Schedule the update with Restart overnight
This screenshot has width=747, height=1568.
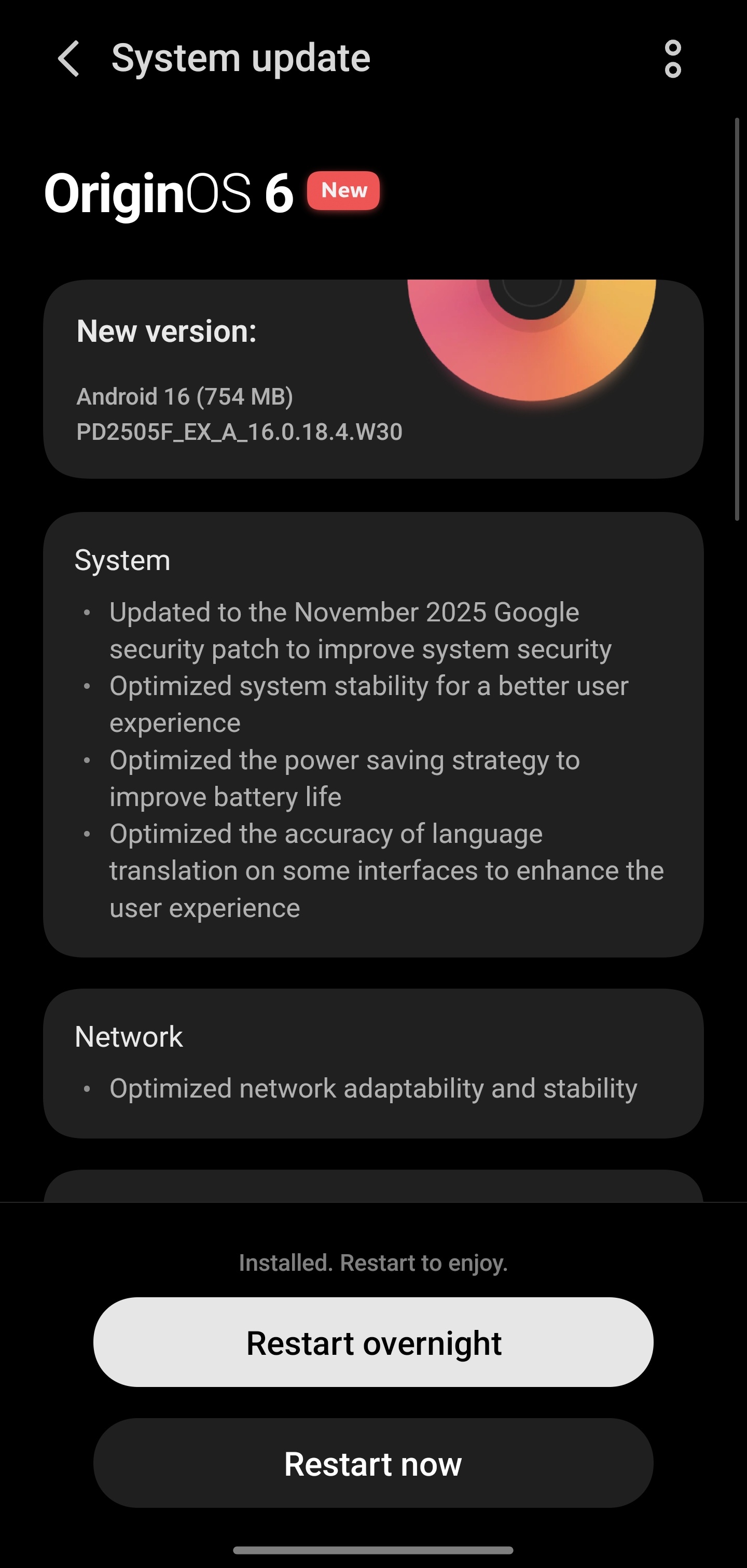point(373,1342)
